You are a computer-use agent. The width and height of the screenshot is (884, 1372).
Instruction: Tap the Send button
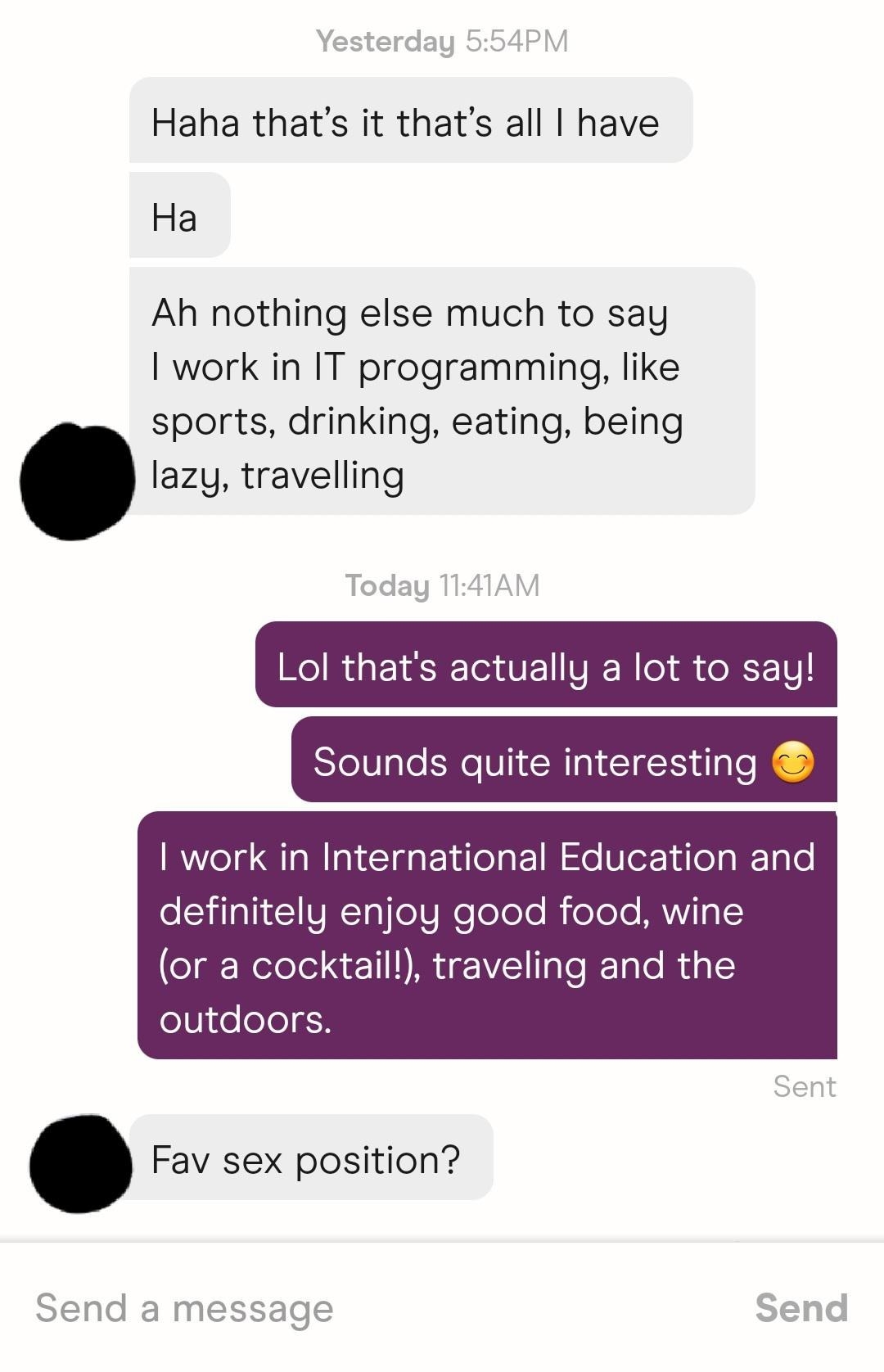(x=801, y=1307)
